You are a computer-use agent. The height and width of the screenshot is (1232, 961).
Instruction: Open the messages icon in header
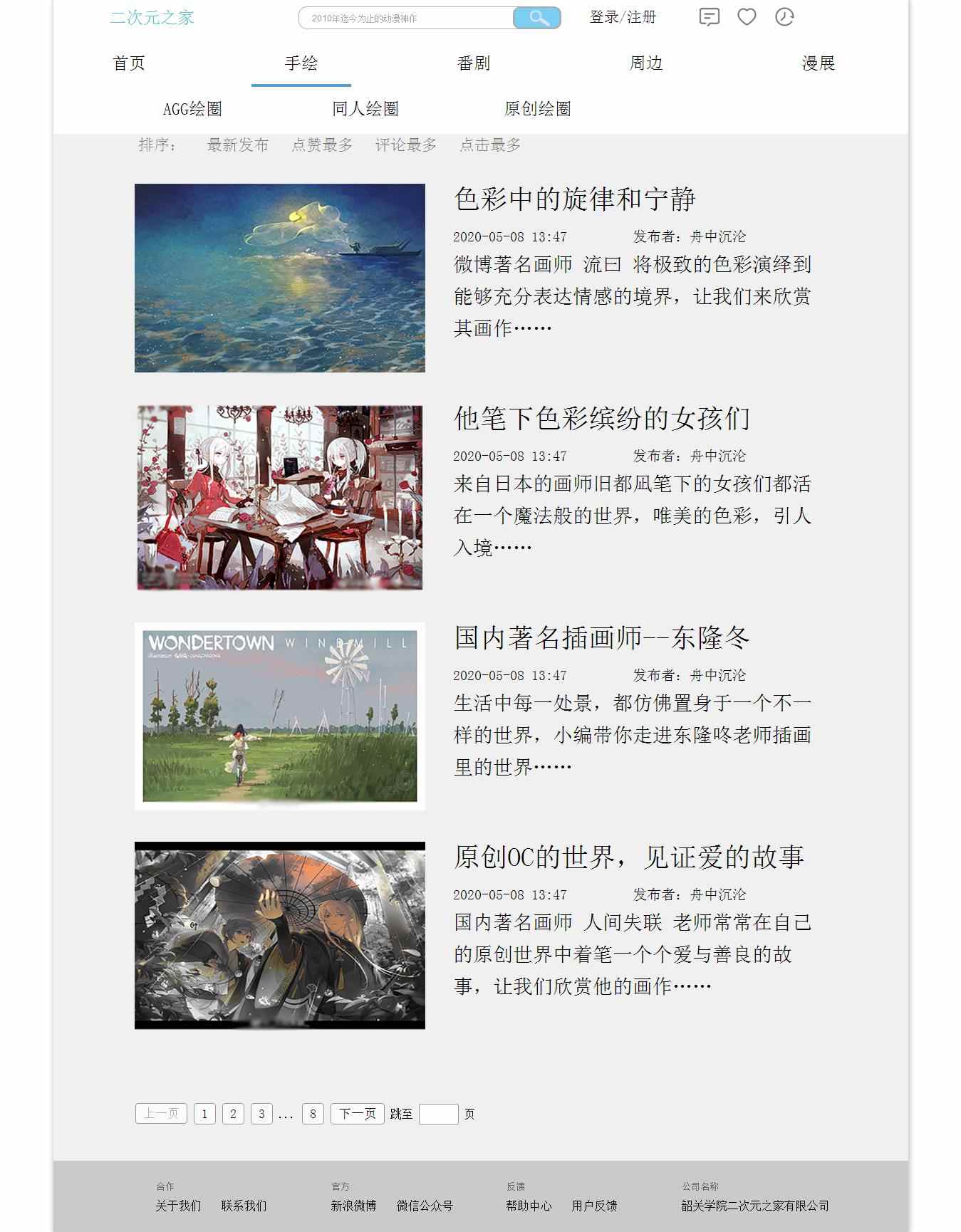[x=709, y=17]
